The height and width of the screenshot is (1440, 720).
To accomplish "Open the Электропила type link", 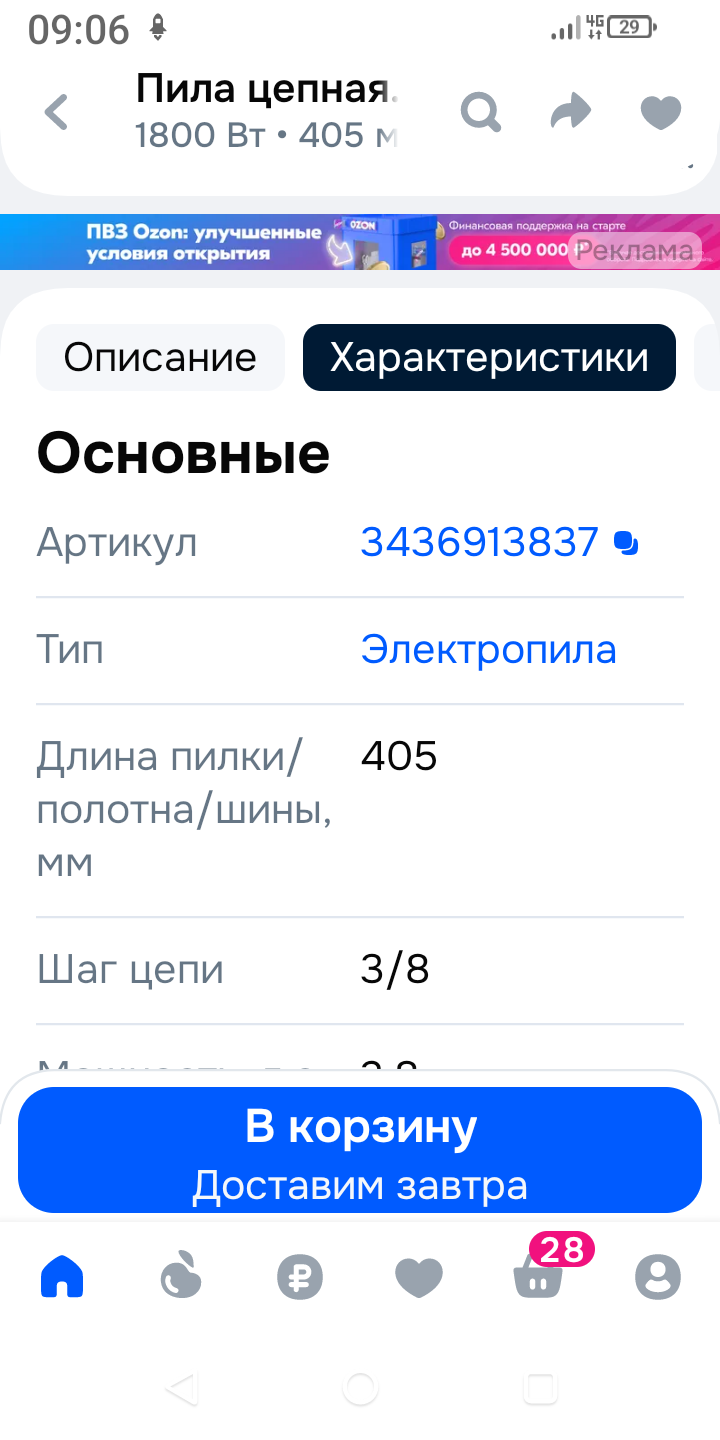I will click(488, 650).
